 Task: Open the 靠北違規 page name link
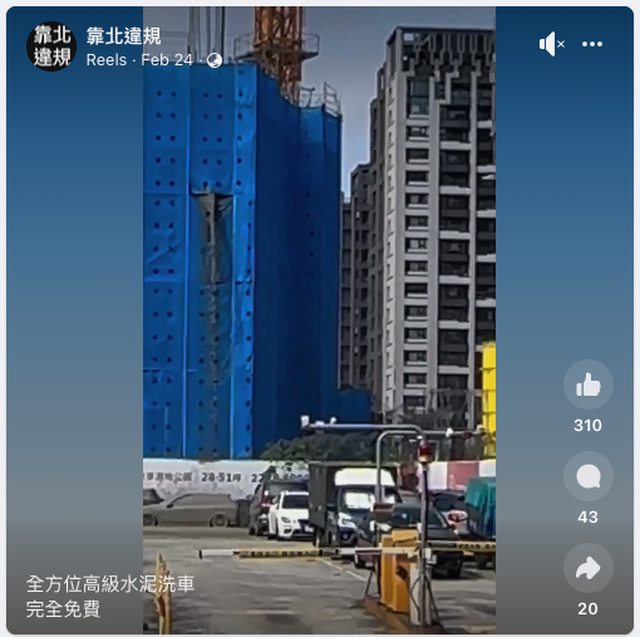coord(123,37)
